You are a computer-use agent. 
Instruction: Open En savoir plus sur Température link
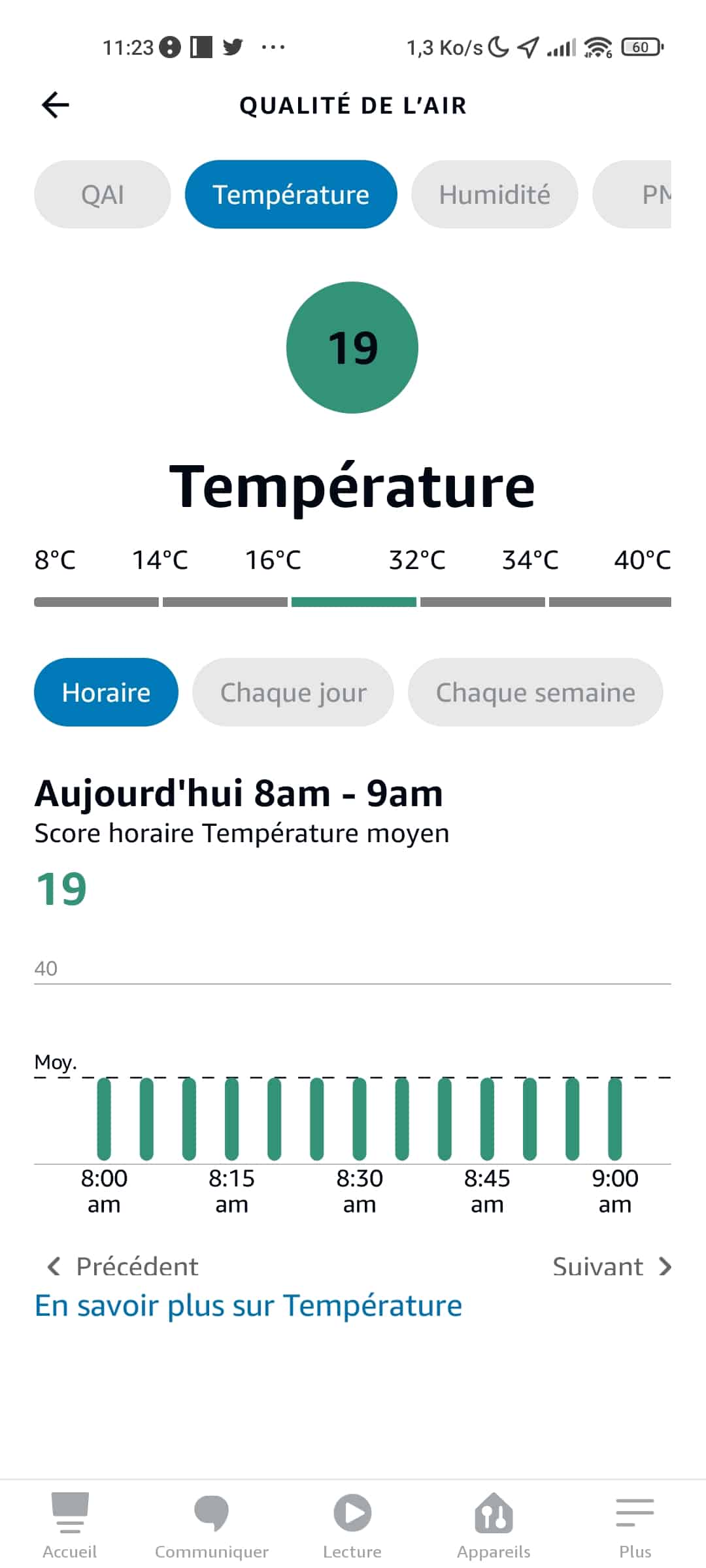click(x=248, y=1305)
